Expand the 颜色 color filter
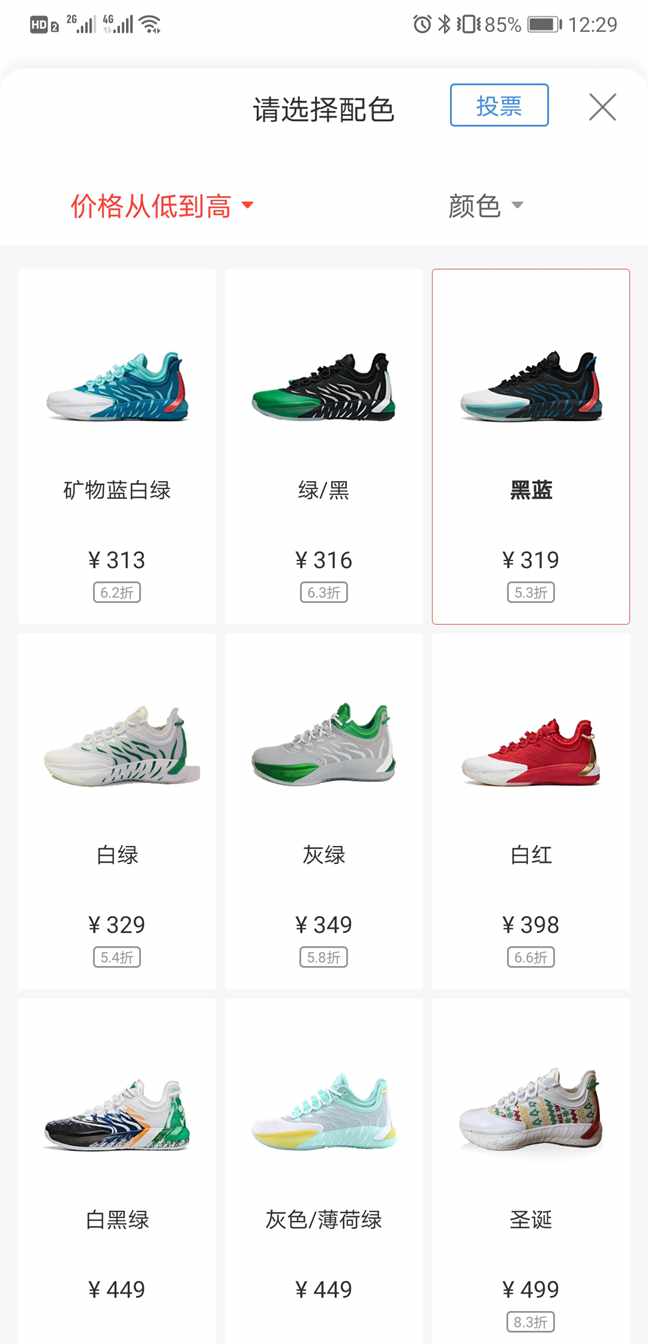Viewport: 648px width, 1344px height. 486,206
